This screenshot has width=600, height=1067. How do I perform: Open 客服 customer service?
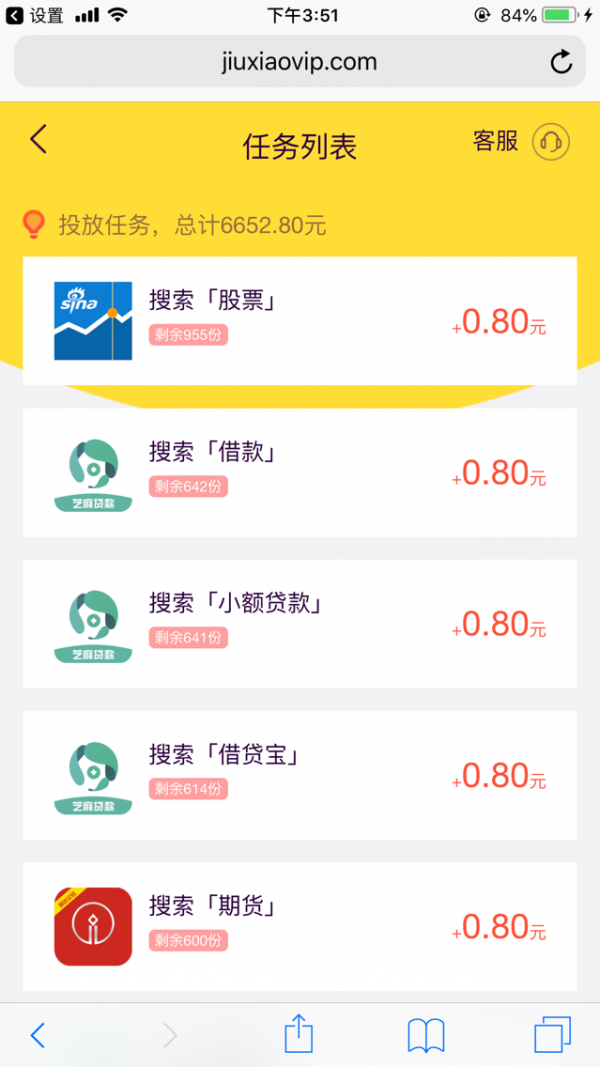(x=521, y=142)
